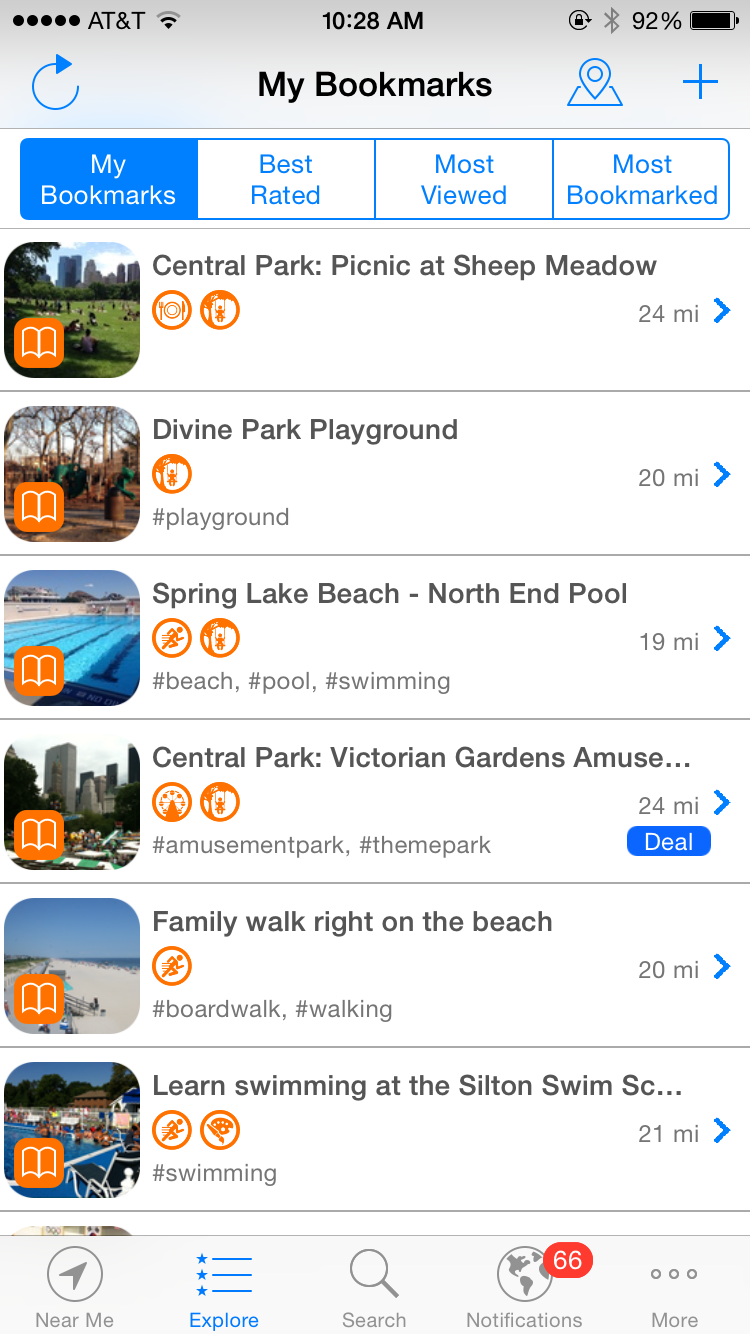Select the Most Viewed segment
Screen dimensions: 750x1334
coord(464,180)
